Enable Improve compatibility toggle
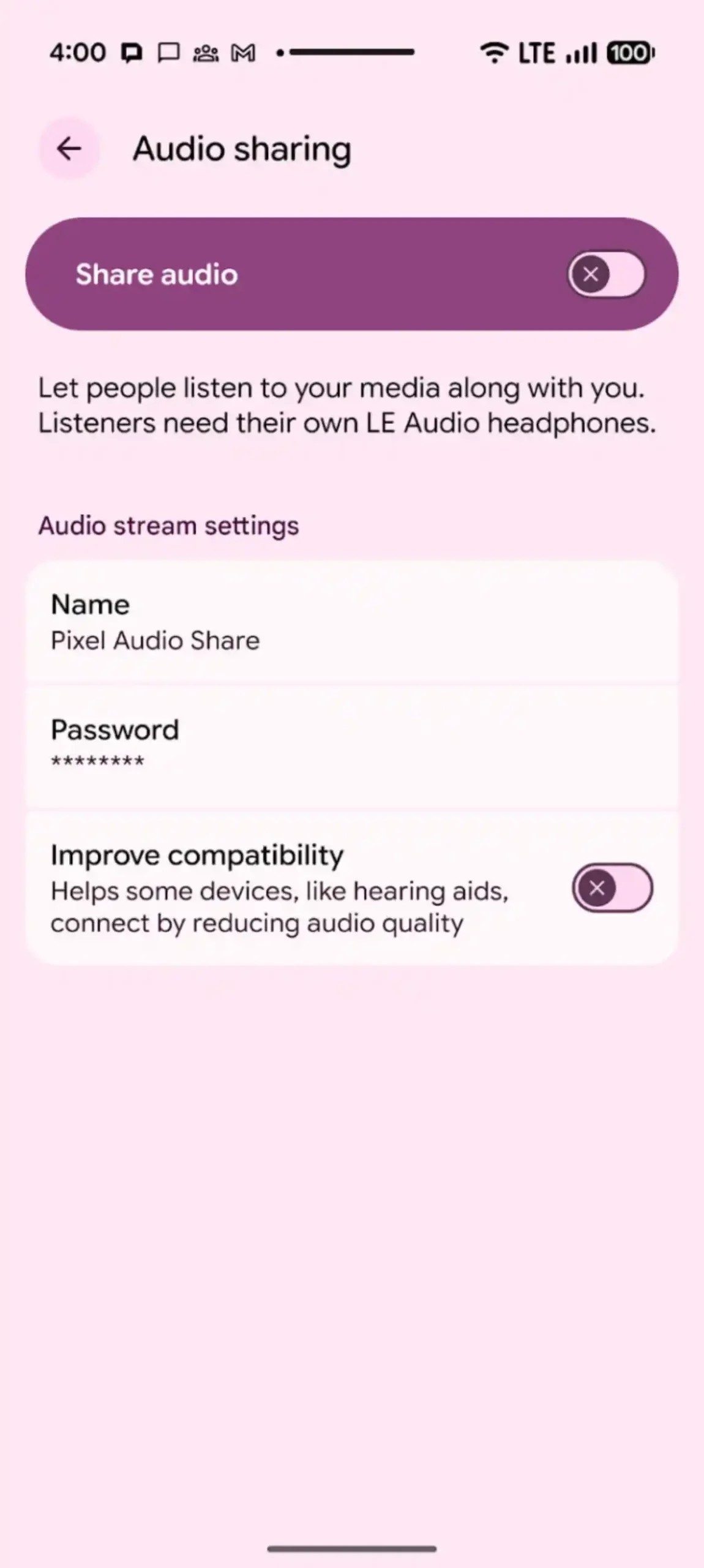This screenshot has width=704, height=1568. (612, 888)
